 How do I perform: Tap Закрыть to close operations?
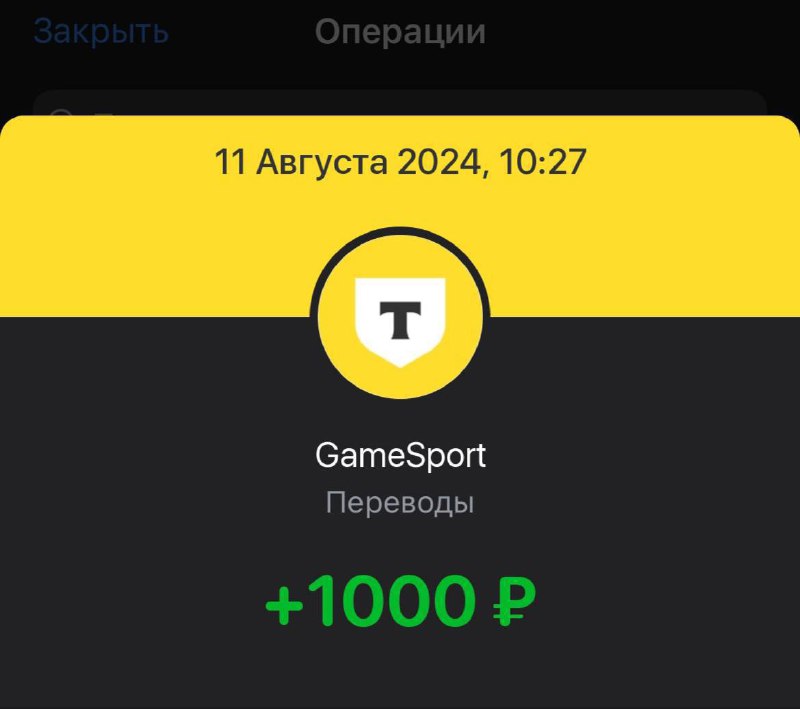click(x=101, y=32)
